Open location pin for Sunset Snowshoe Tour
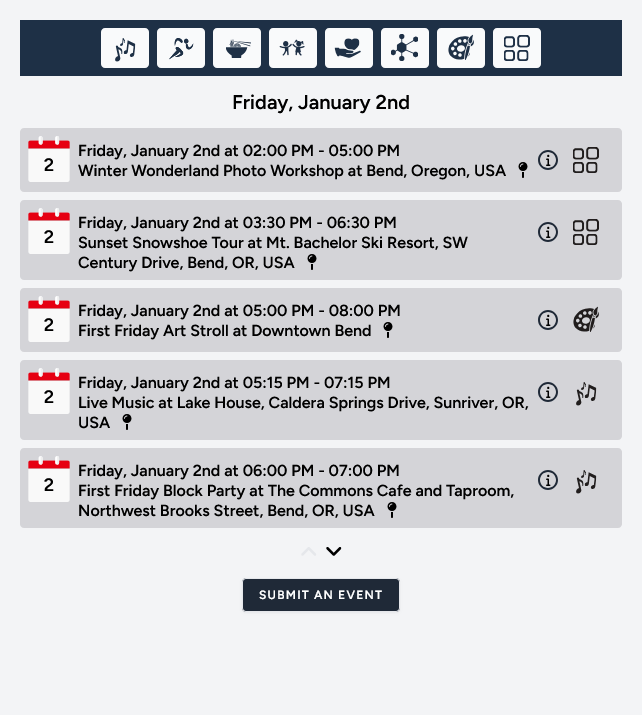Image resolution: width=642 pixels, height=715 pixels. pyautogui.click(x=312, y=263)
